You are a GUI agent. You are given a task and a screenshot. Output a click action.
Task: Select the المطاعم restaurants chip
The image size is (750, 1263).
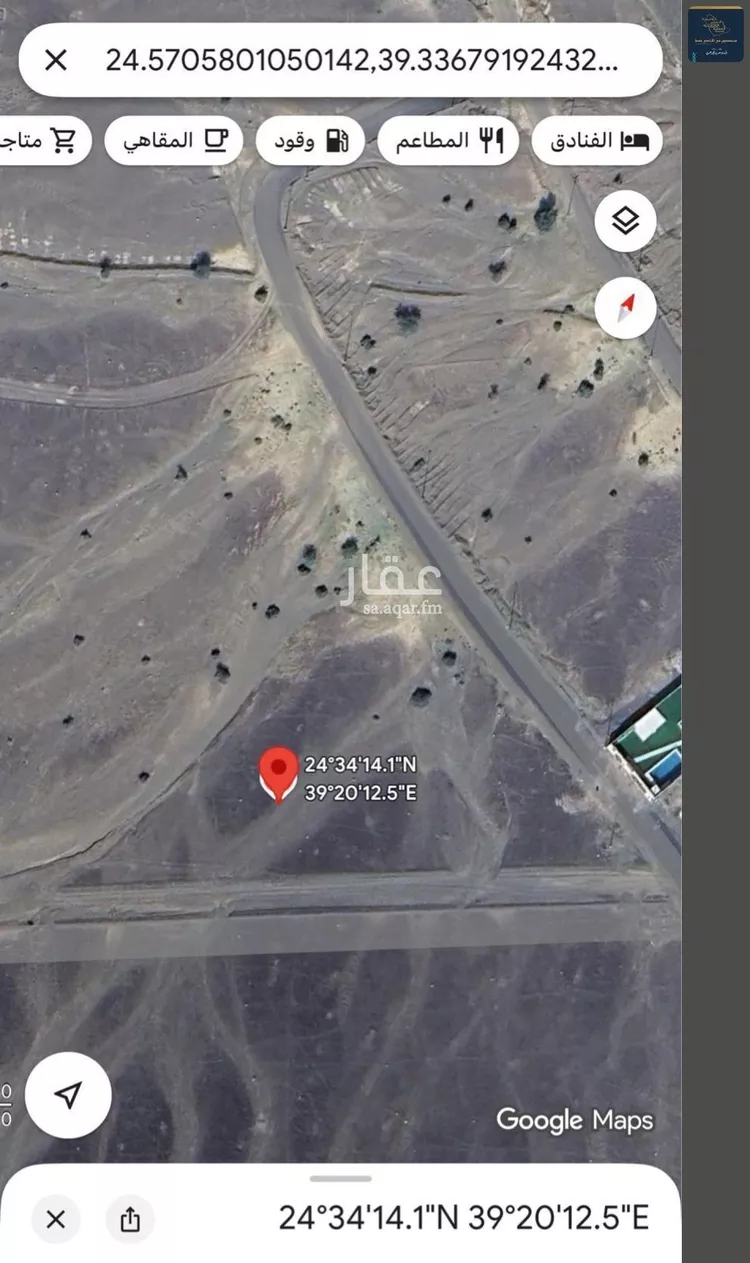point(447,141)
